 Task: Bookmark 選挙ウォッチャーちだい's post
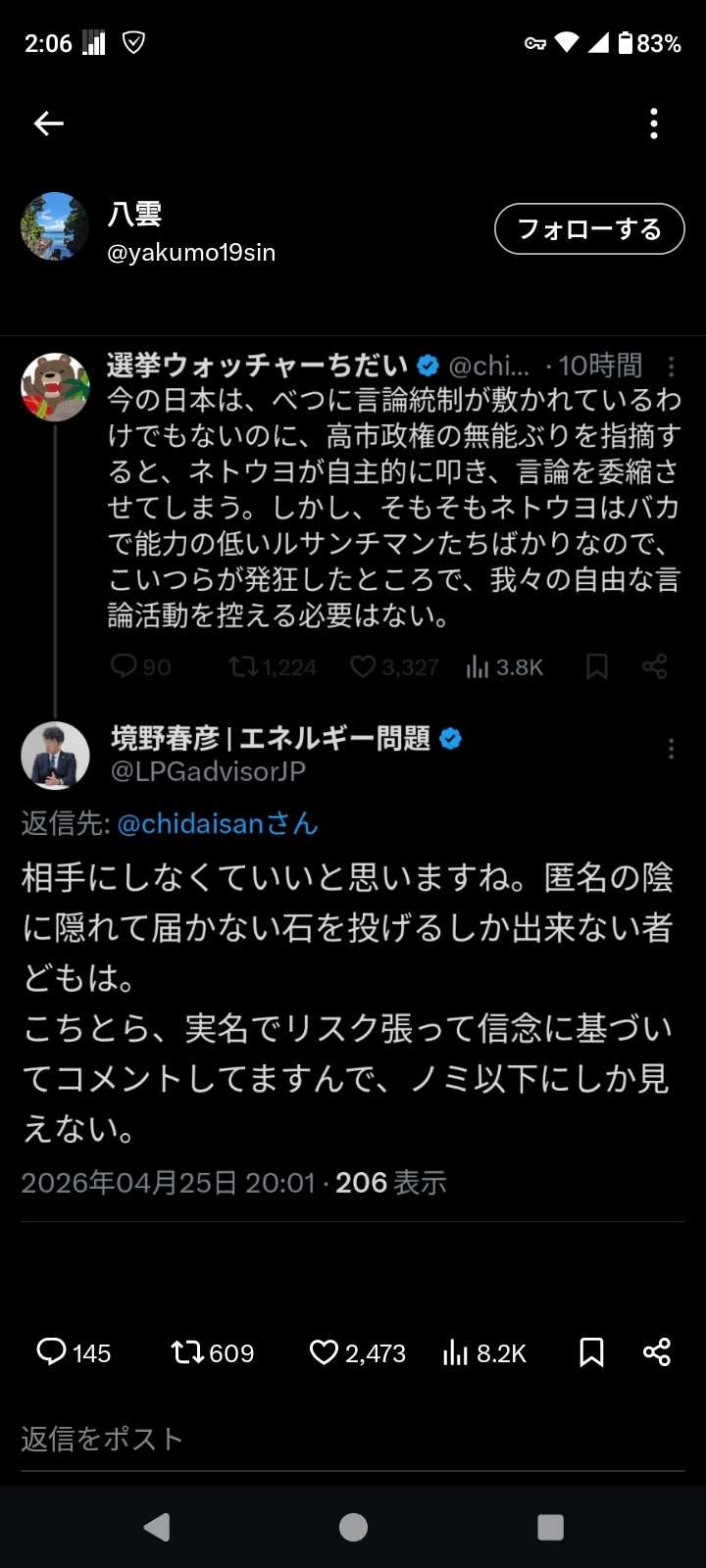[596, 667]
